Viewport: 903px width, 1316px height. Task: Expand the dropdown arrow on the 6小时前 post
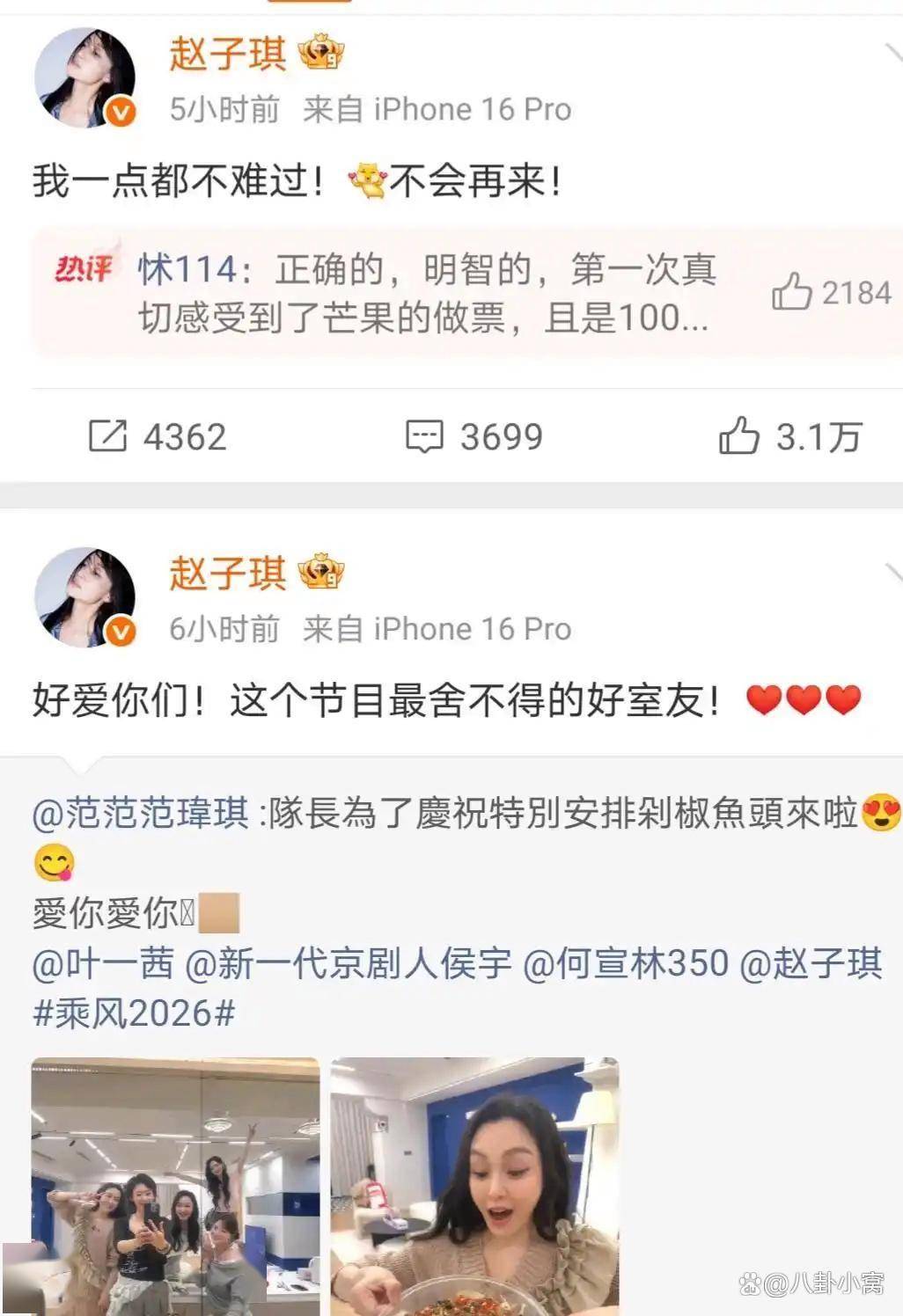click(x=892, y=573)
